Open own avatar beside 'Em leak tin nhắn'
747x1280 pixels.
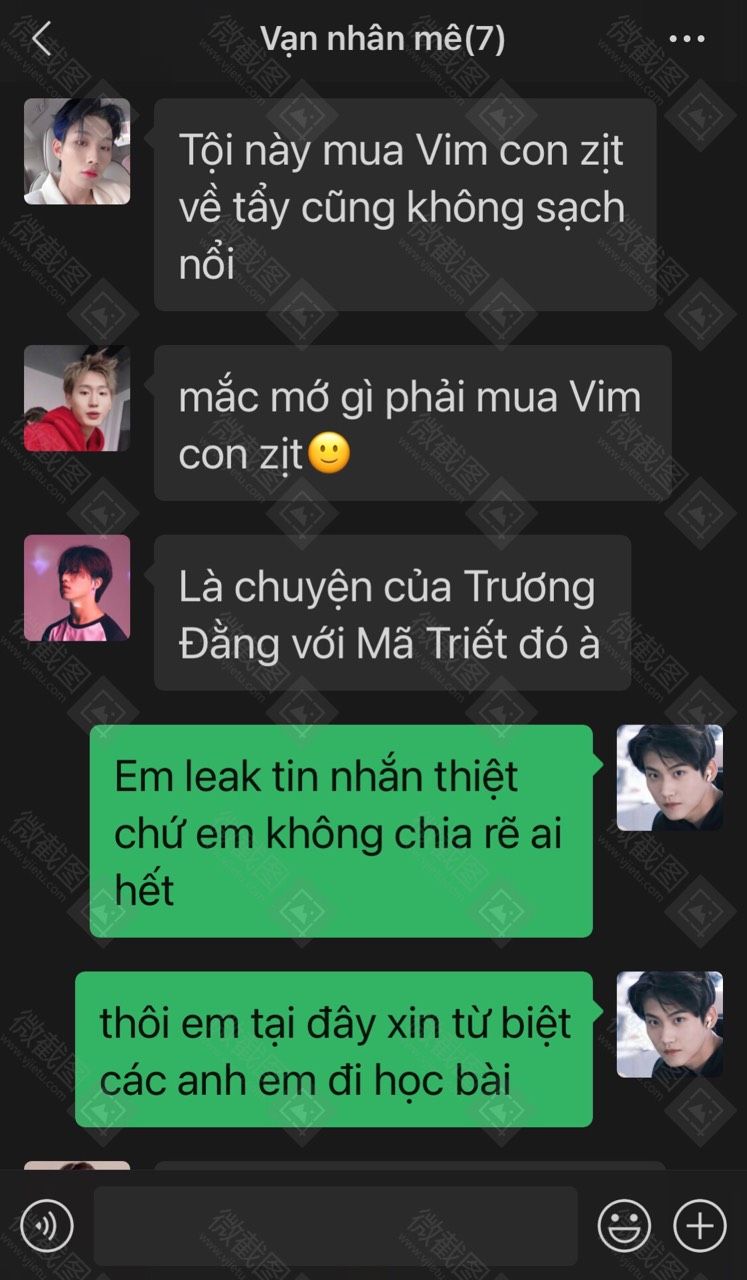tap(669, 778)
